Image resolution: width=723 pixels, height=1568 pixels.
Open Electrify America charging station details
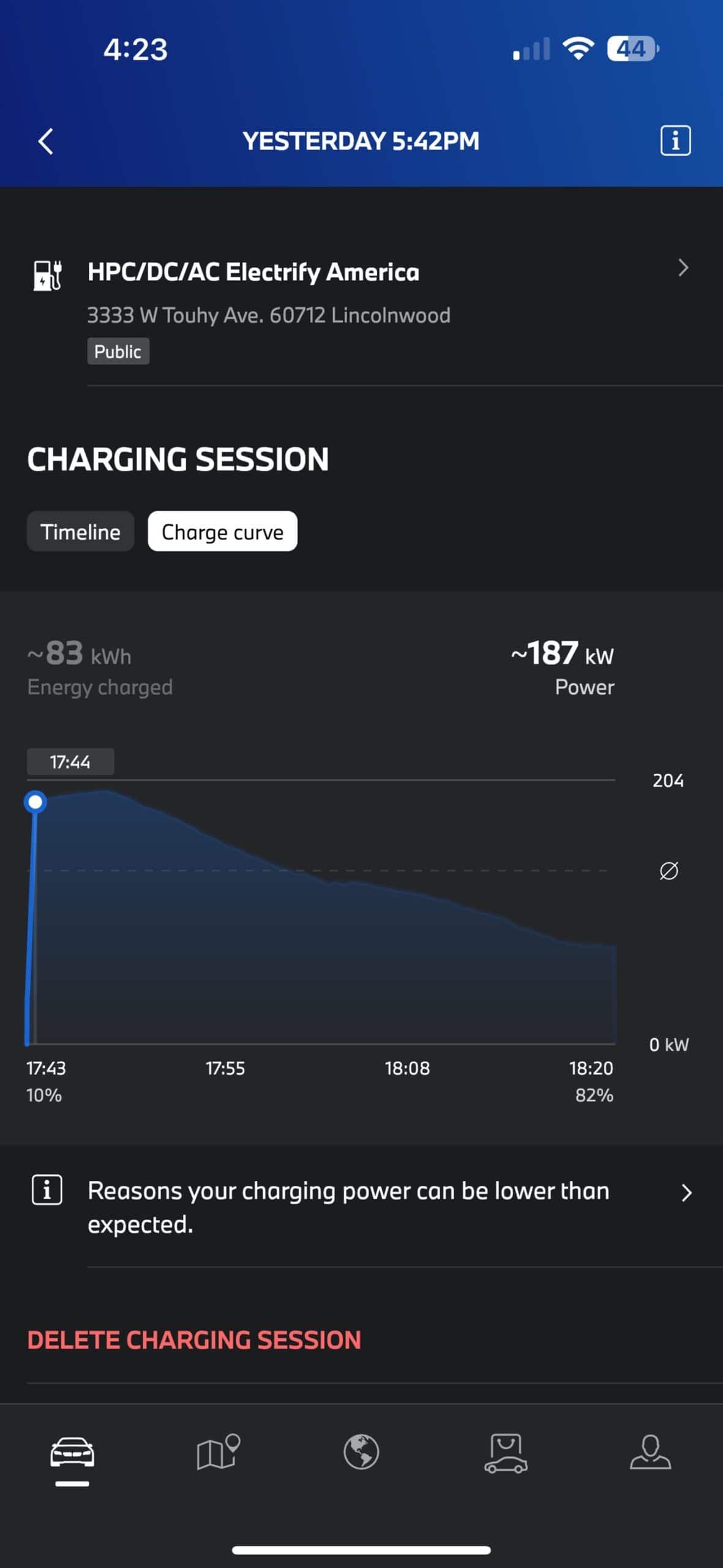pos(361,293)
